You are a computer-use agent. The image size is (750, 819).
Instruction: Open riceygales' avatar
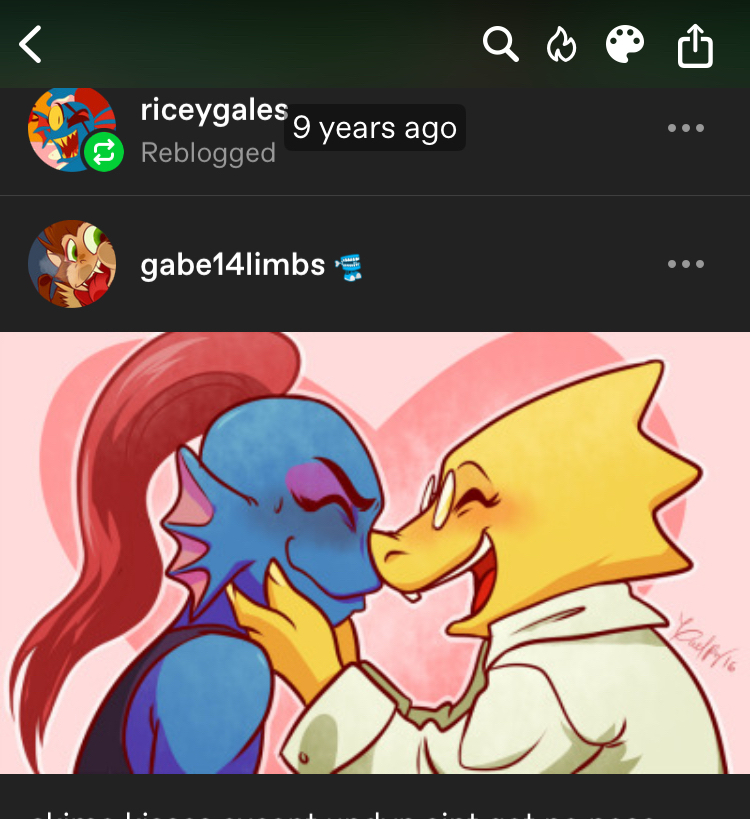(70, 130)
